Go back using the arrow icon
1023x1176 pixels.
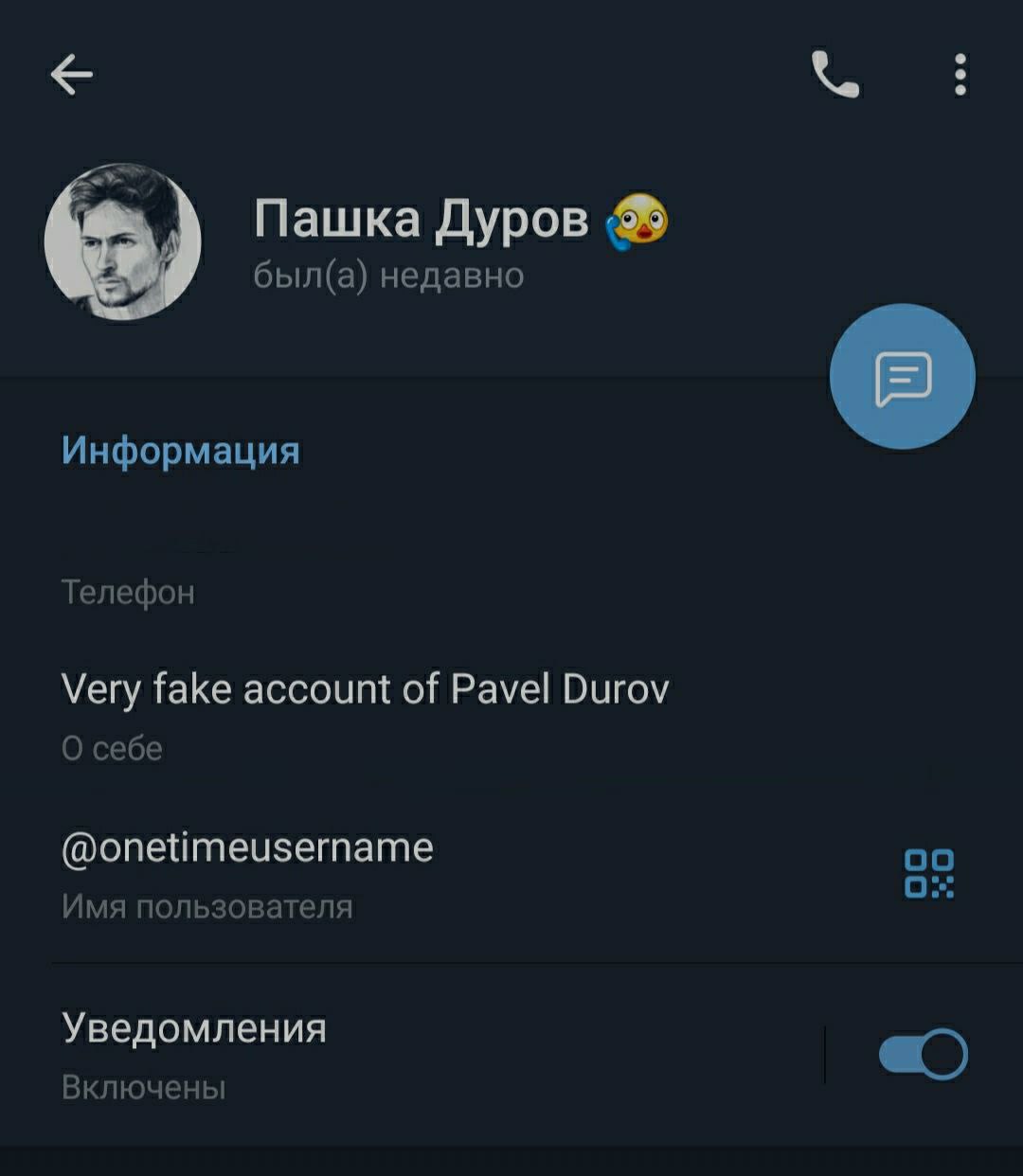click(72, 75)
